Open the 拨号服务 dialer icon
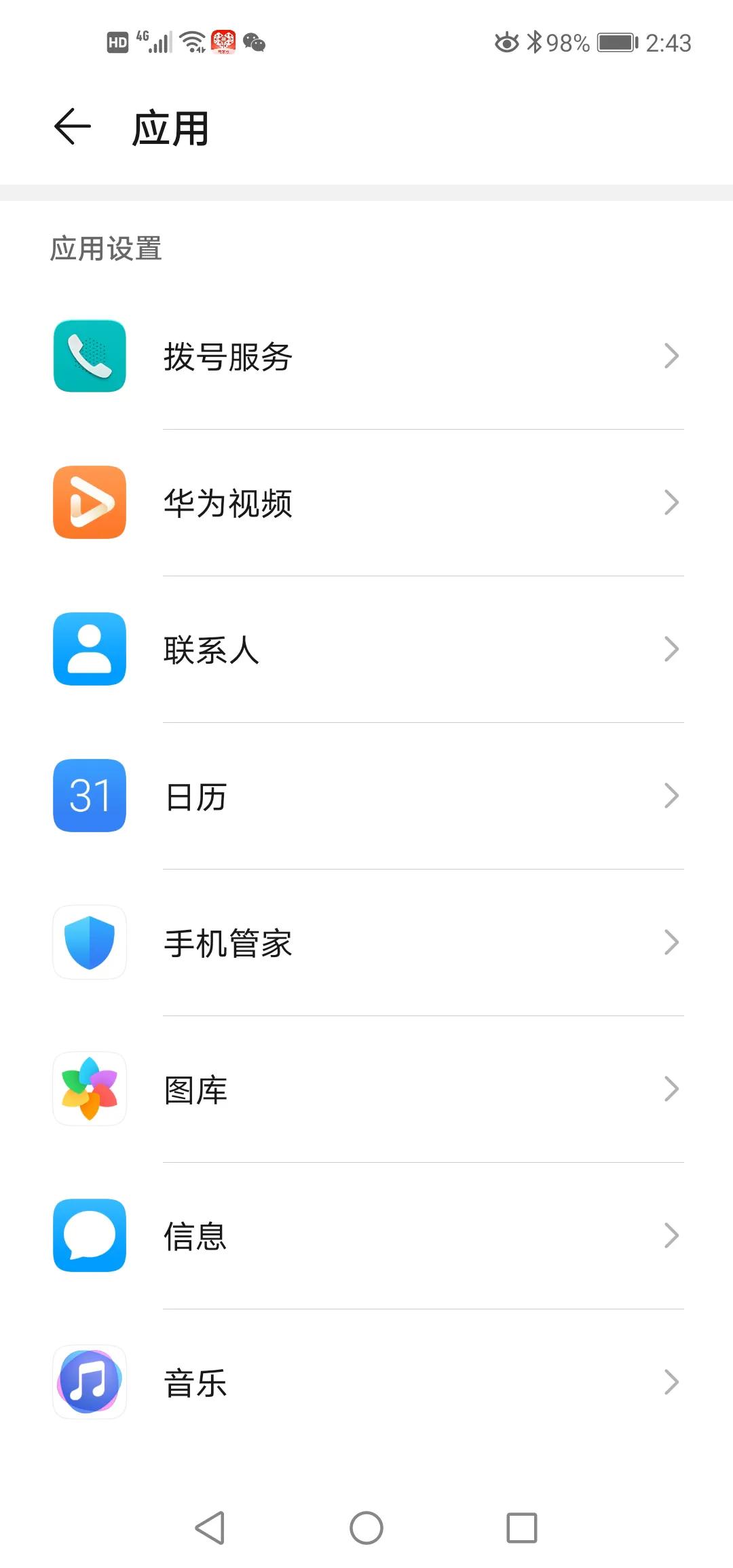Image resolution: width=733 pixels, height=1568 pixels. tap(89, 358)
